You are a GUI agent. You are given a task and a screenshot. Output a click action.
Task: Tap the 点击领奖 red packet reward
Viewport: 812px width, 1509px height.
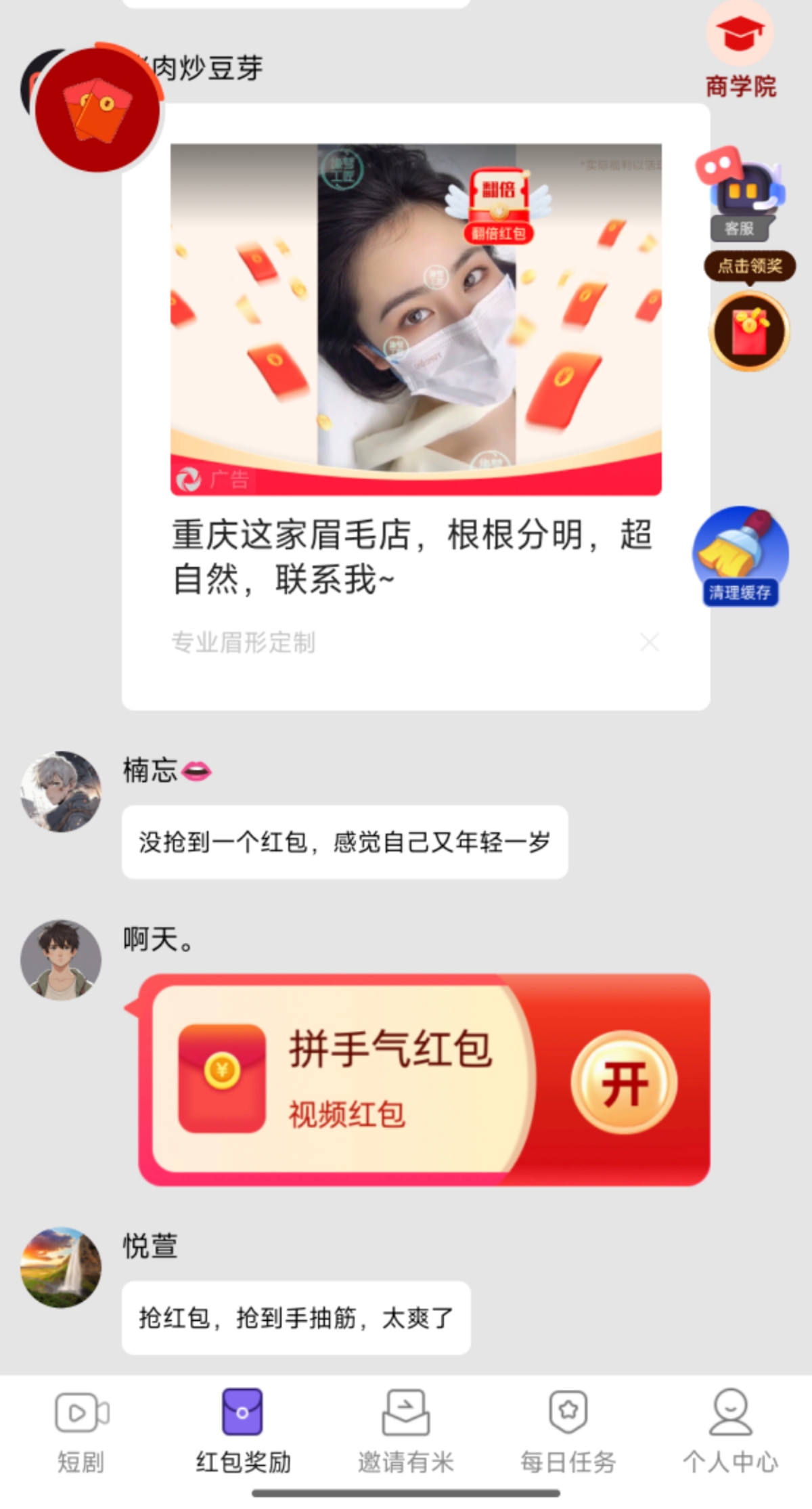click(x=749, y=330)
